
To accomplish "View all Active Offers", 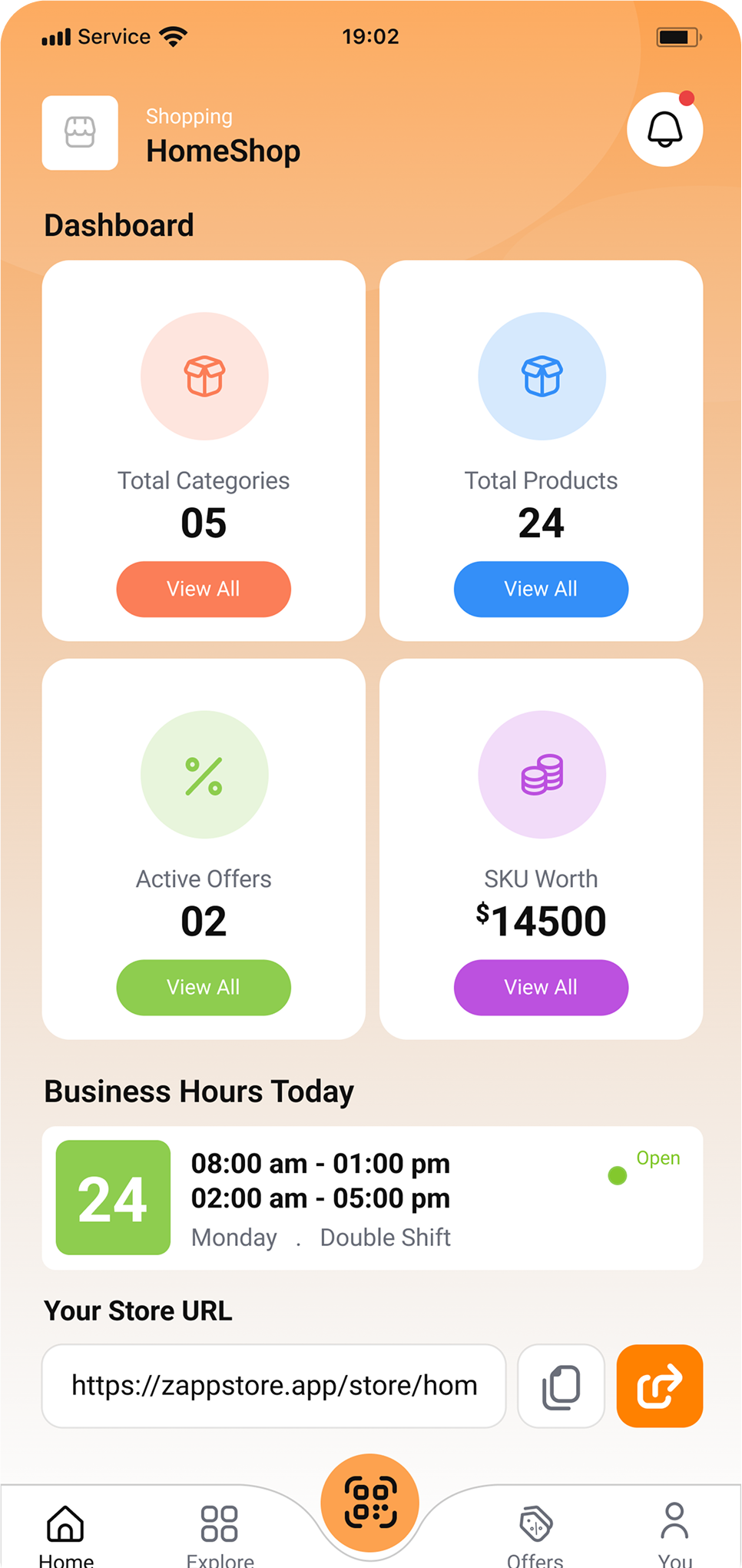I will pos(204,987).
